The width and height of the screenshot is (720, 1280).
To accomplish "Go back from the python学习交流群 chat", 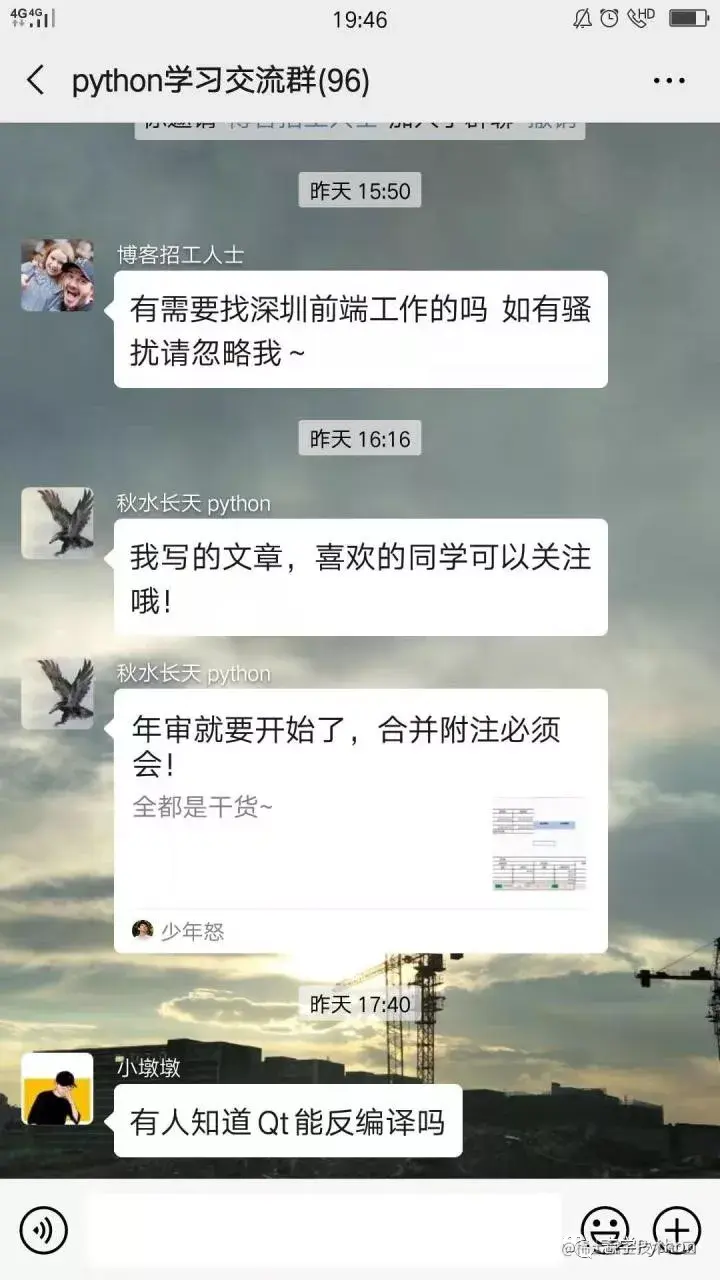I will tap(36, 81).
